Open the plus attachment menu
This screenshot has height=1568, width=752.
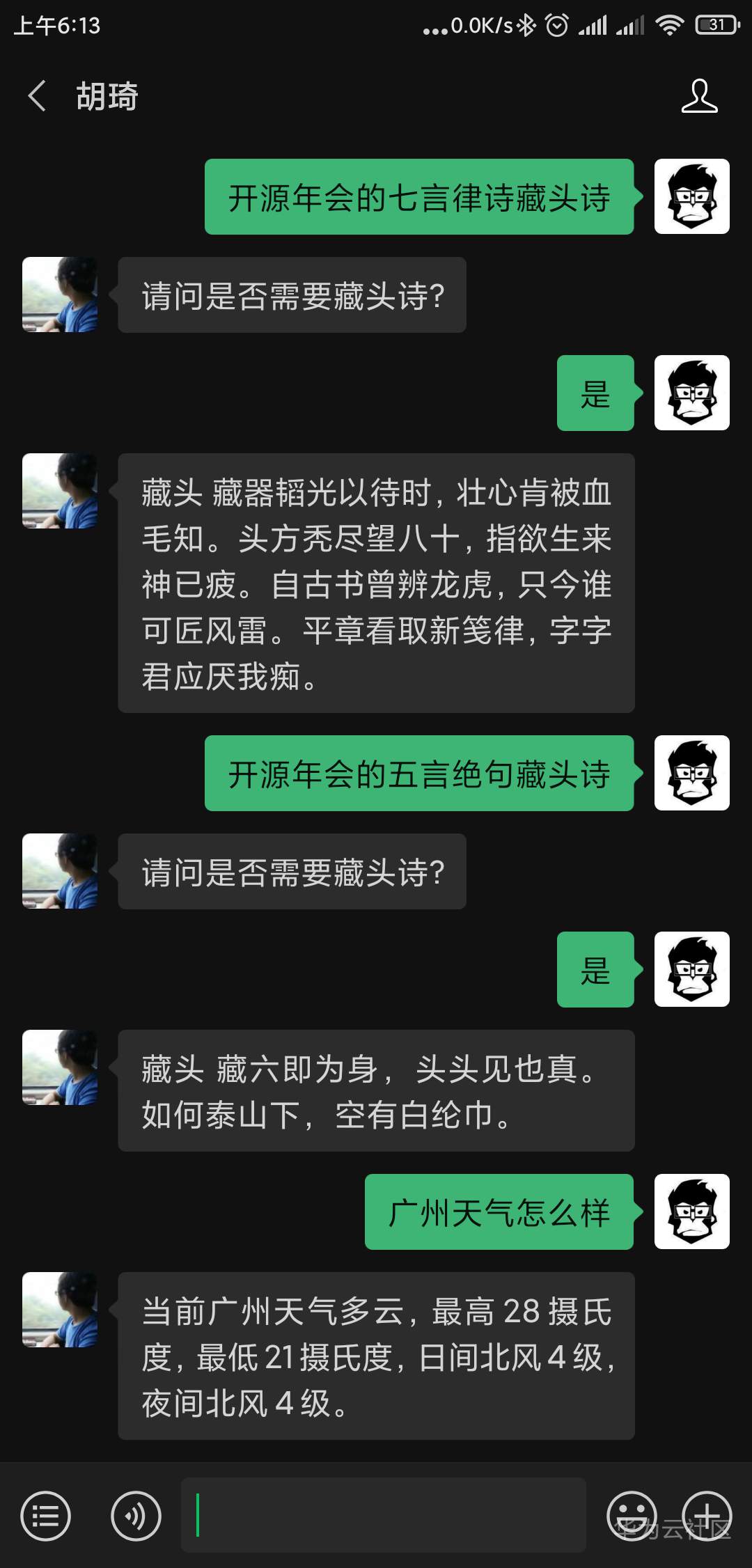707,1516
